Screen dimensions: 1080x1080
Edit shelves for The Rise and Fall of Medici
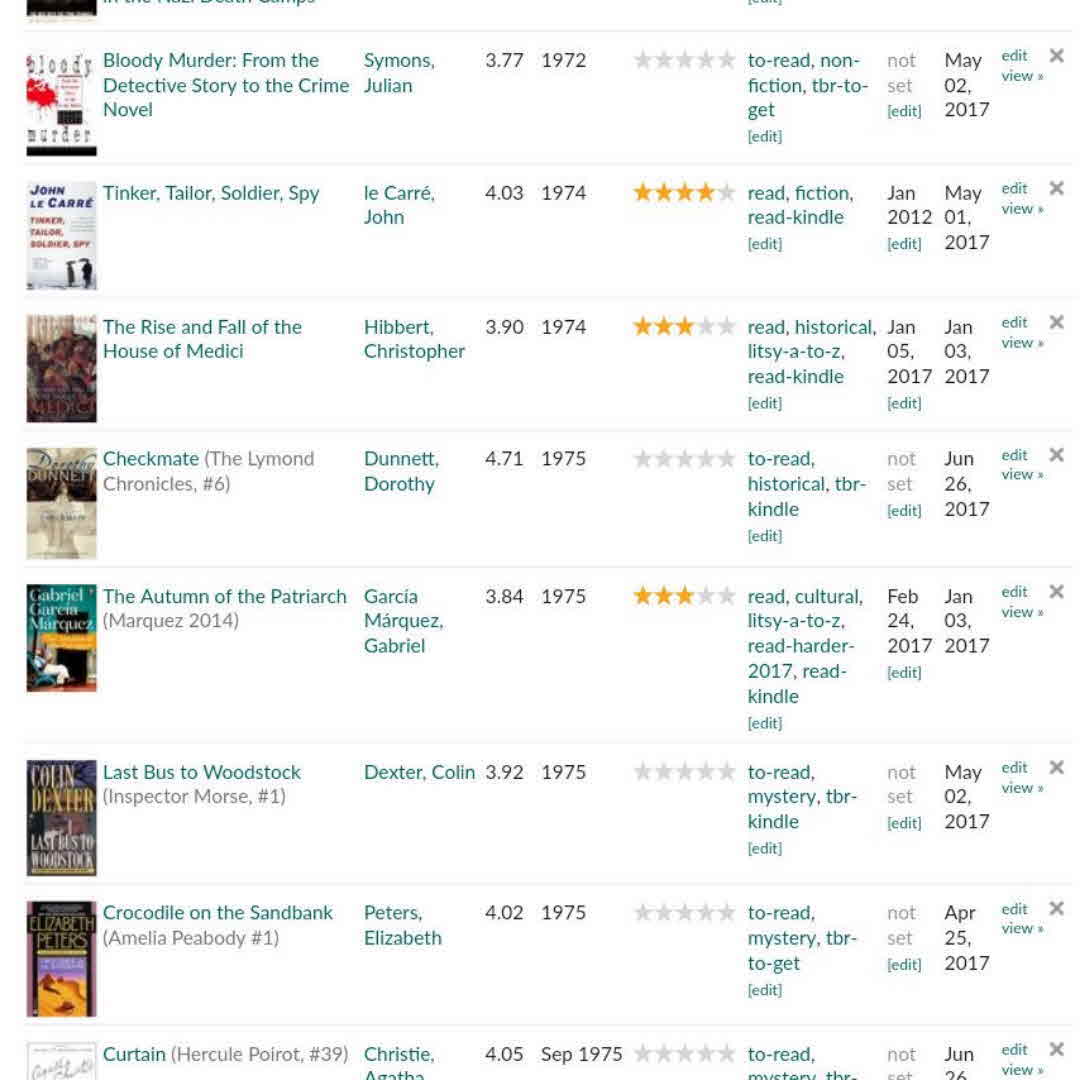click(x=764, y=403)
